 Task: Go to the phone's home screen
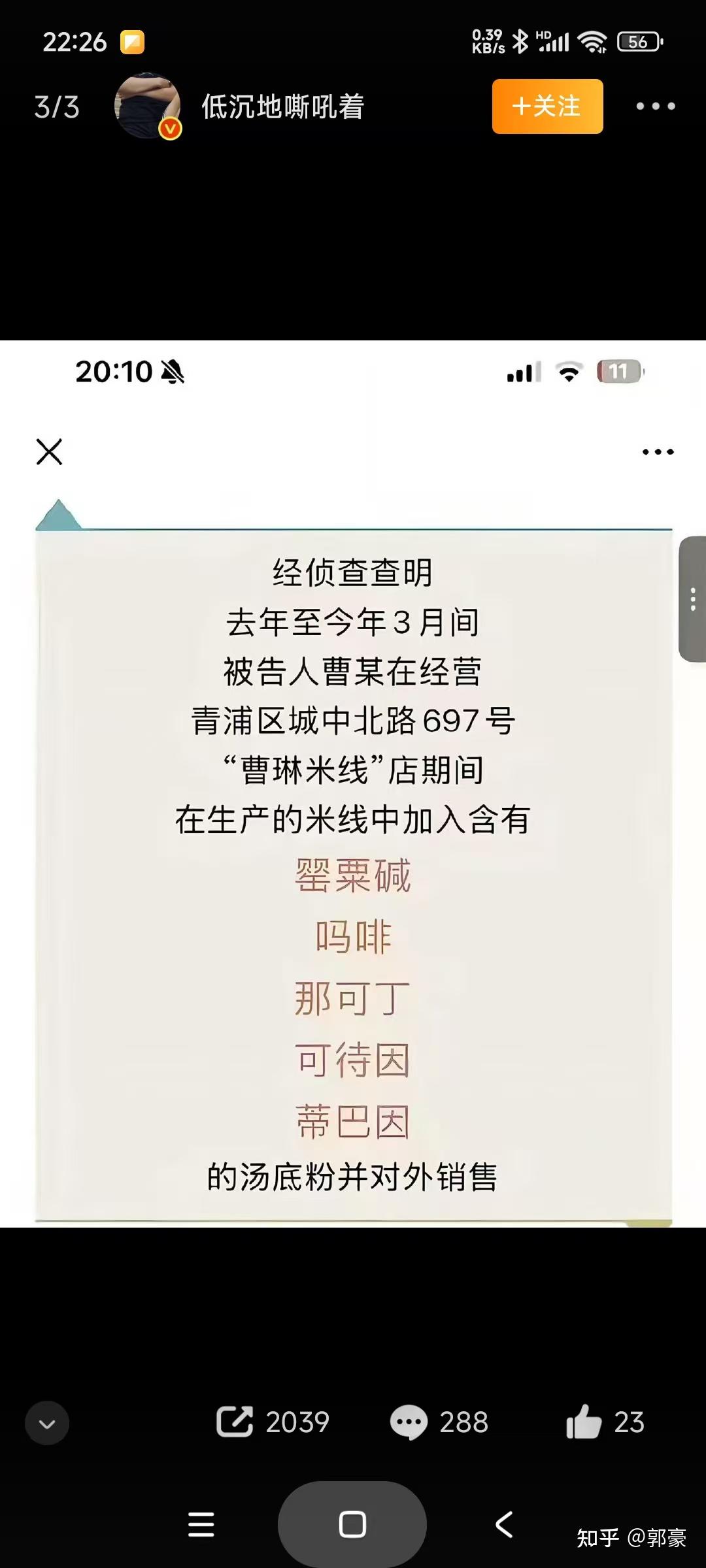coord(352,1524)
